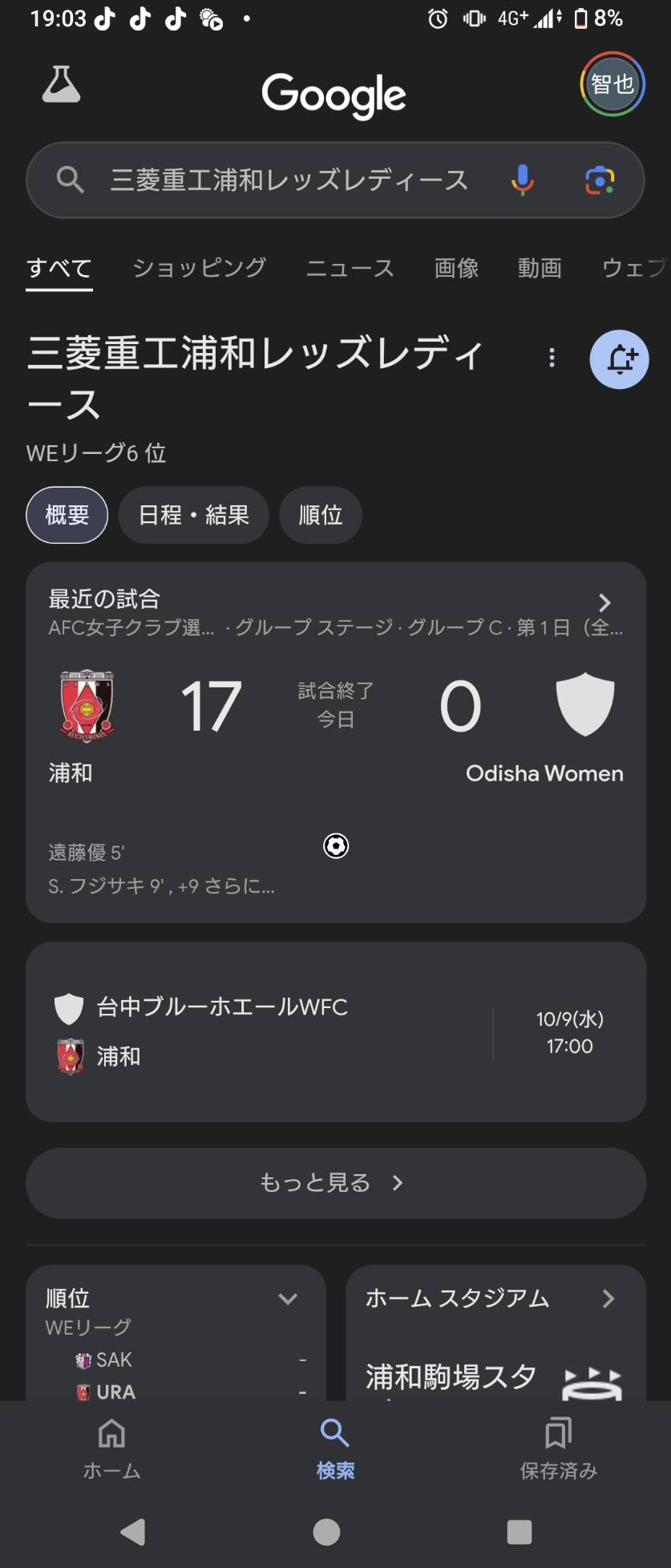
Task: Open the 保存済み tab
Action: [559, 1449]
